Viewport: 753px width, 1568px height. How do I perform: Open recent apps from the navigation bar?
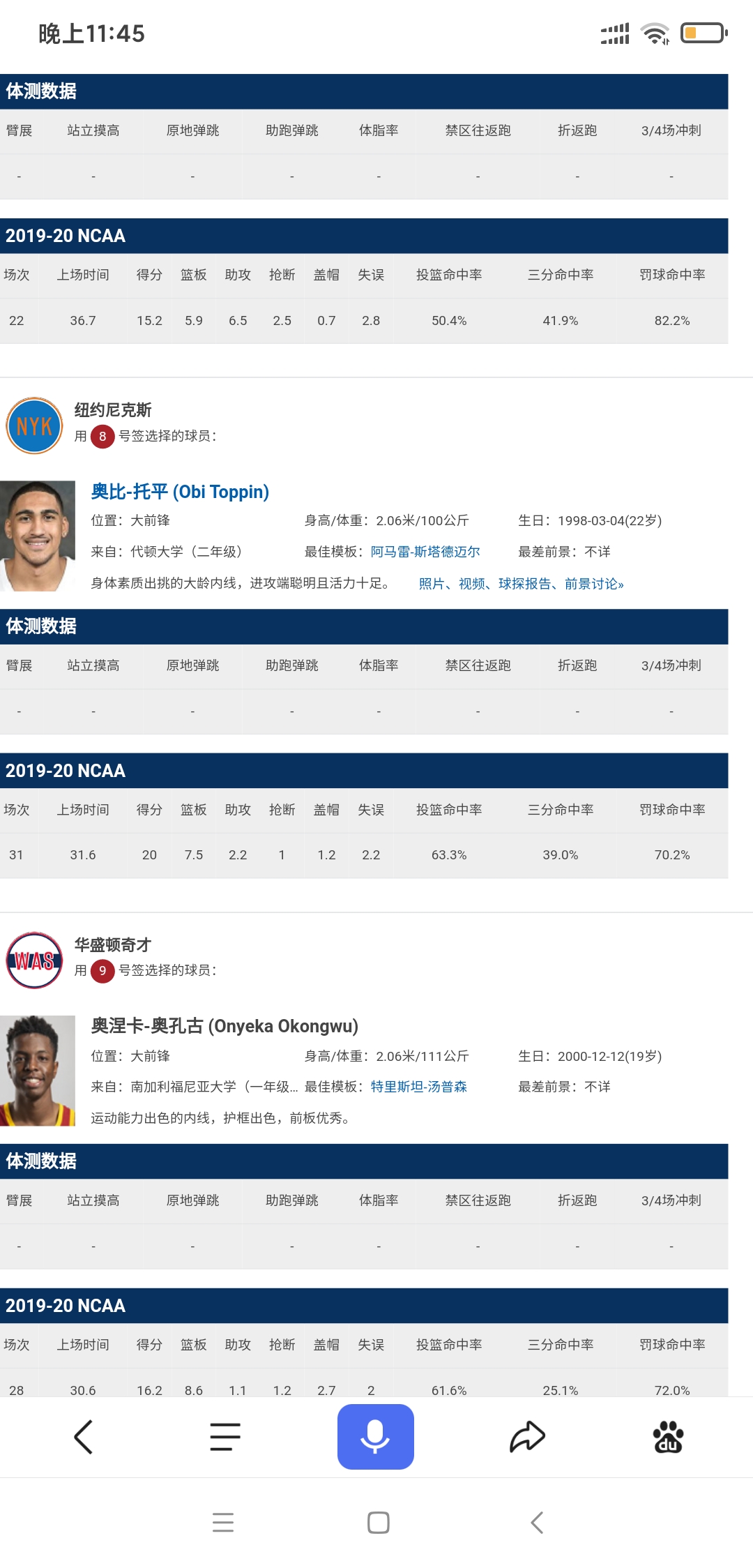223,1522
